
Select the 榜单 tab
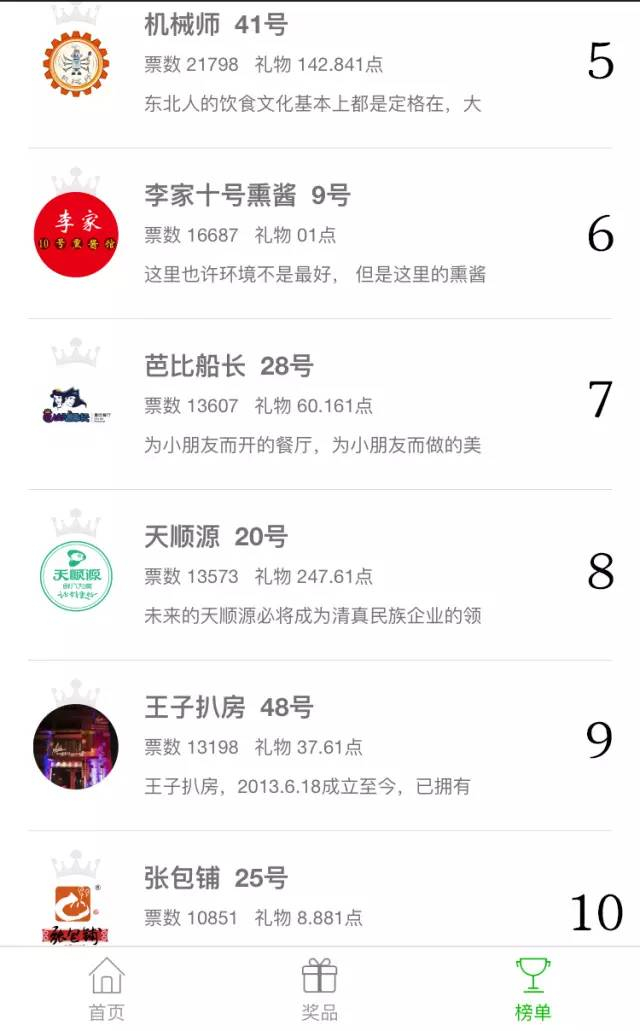click(533, 989)
